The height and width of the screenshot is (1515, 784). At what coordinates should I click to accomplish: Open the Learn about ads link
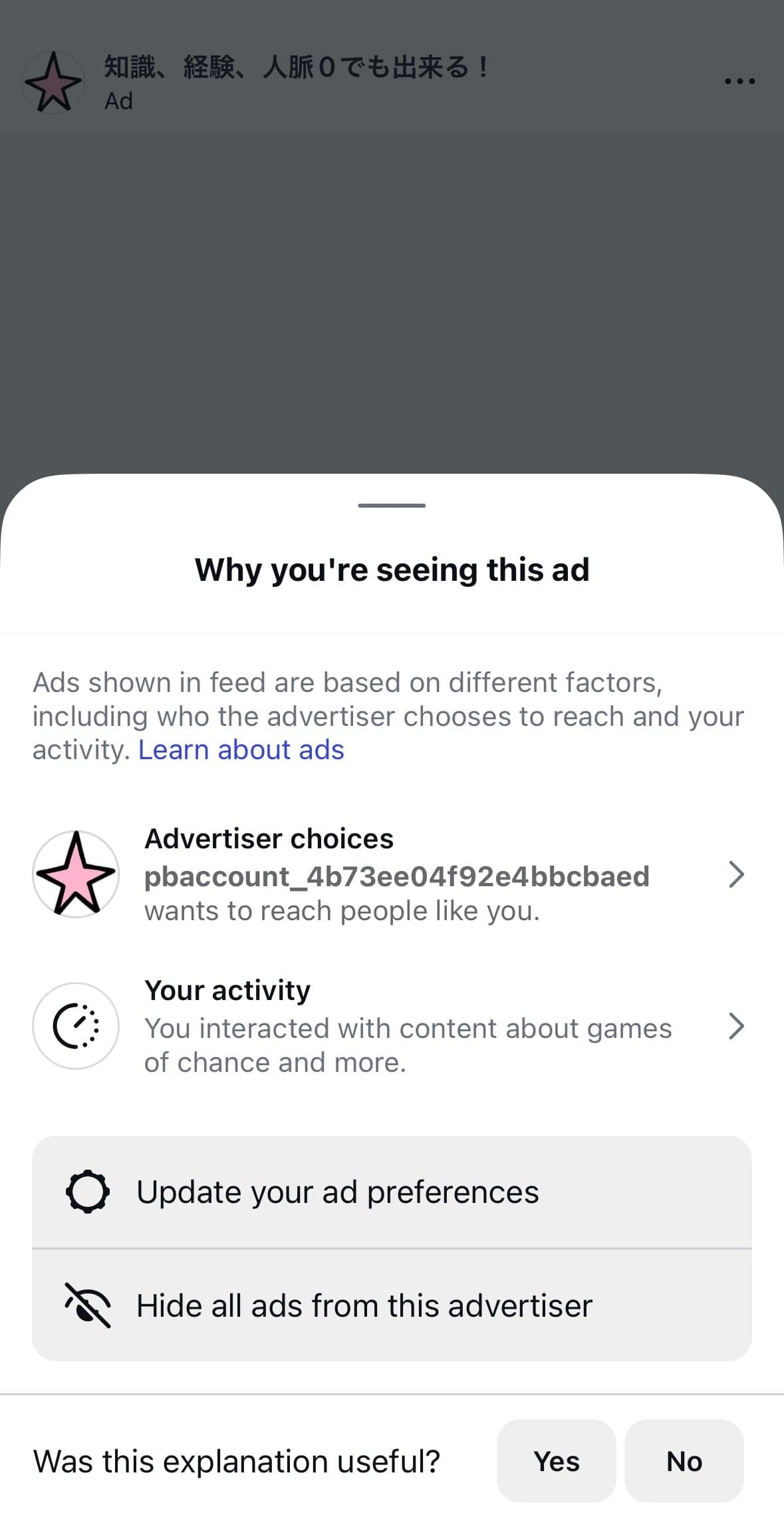tap(241, 750)
